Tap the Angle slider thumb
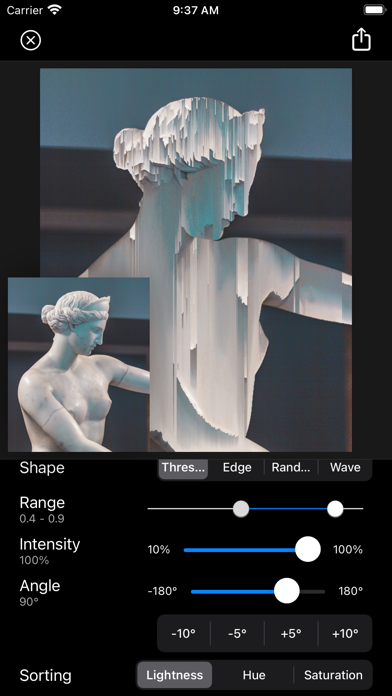 [x=287, y=591]
